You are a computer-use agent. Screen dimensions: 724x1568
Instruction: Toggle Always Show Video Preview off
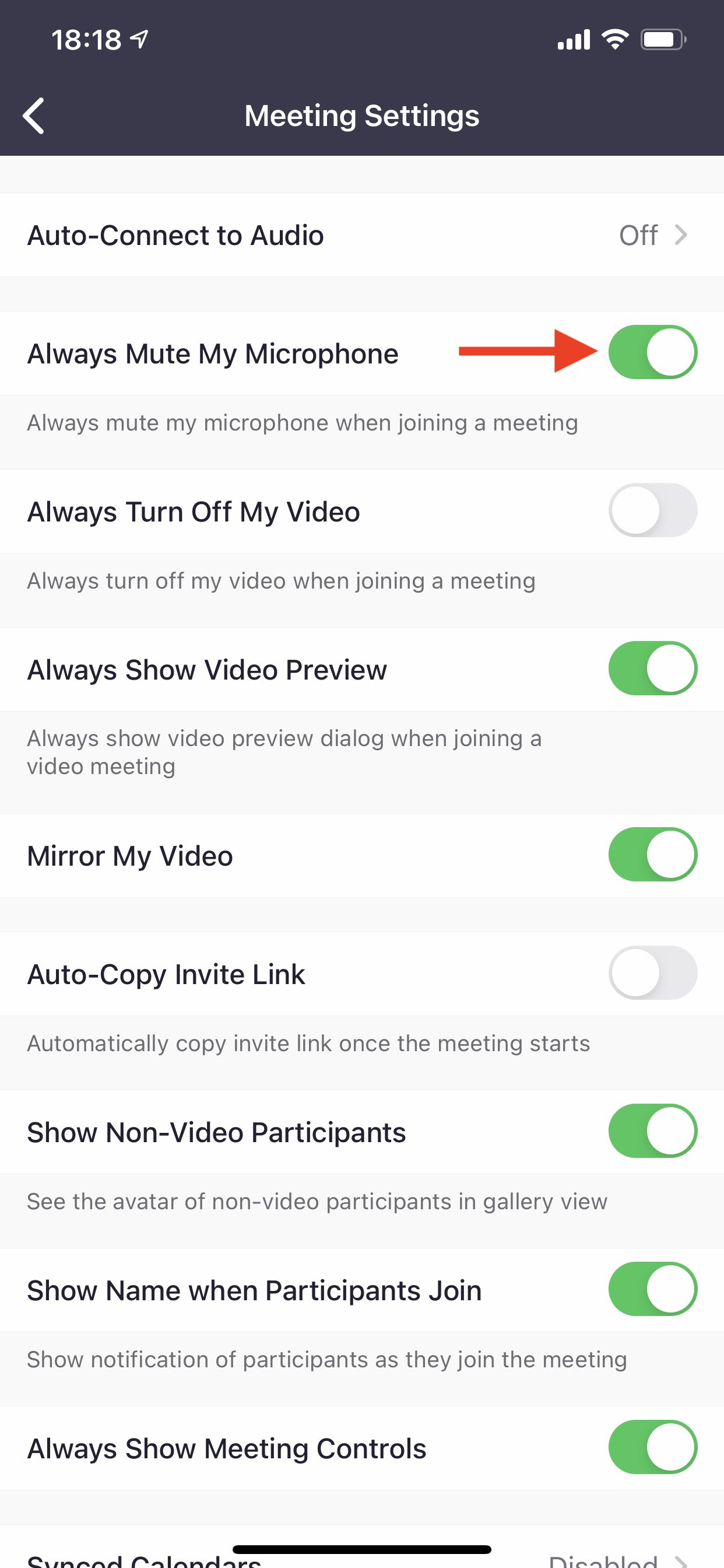tap(652, 668)
